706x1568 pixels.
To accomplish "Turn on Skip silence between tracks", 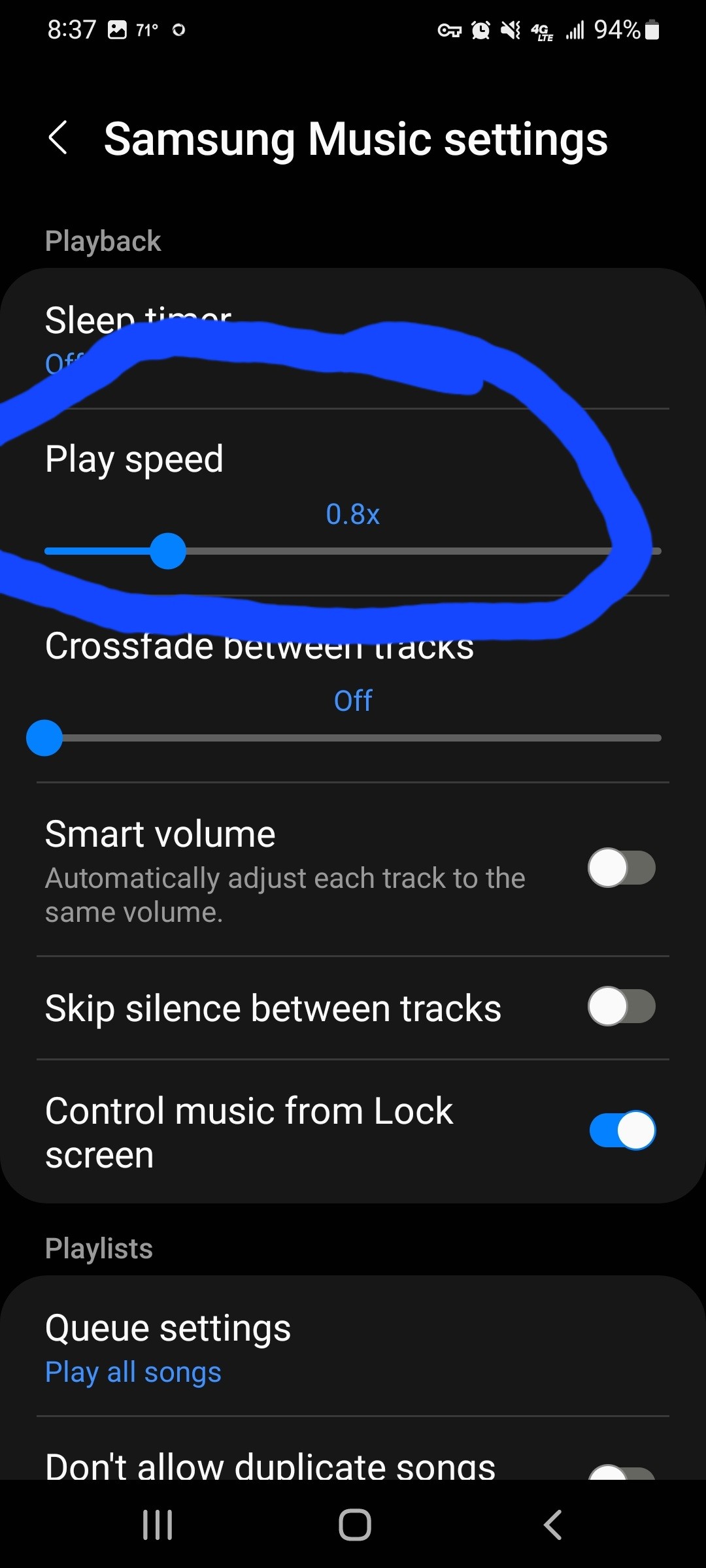I will click(622, 1006).
